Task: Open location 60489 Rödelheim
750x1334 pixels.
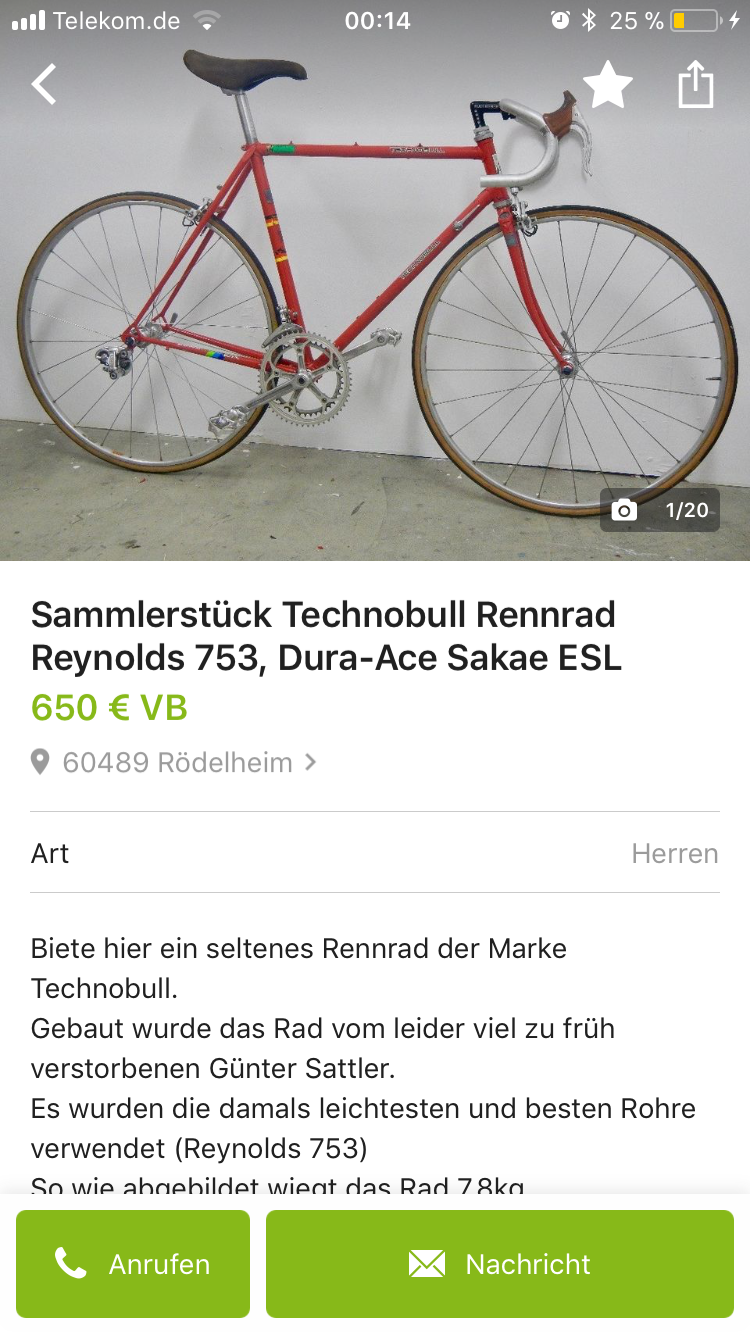Action: point(176,763)
